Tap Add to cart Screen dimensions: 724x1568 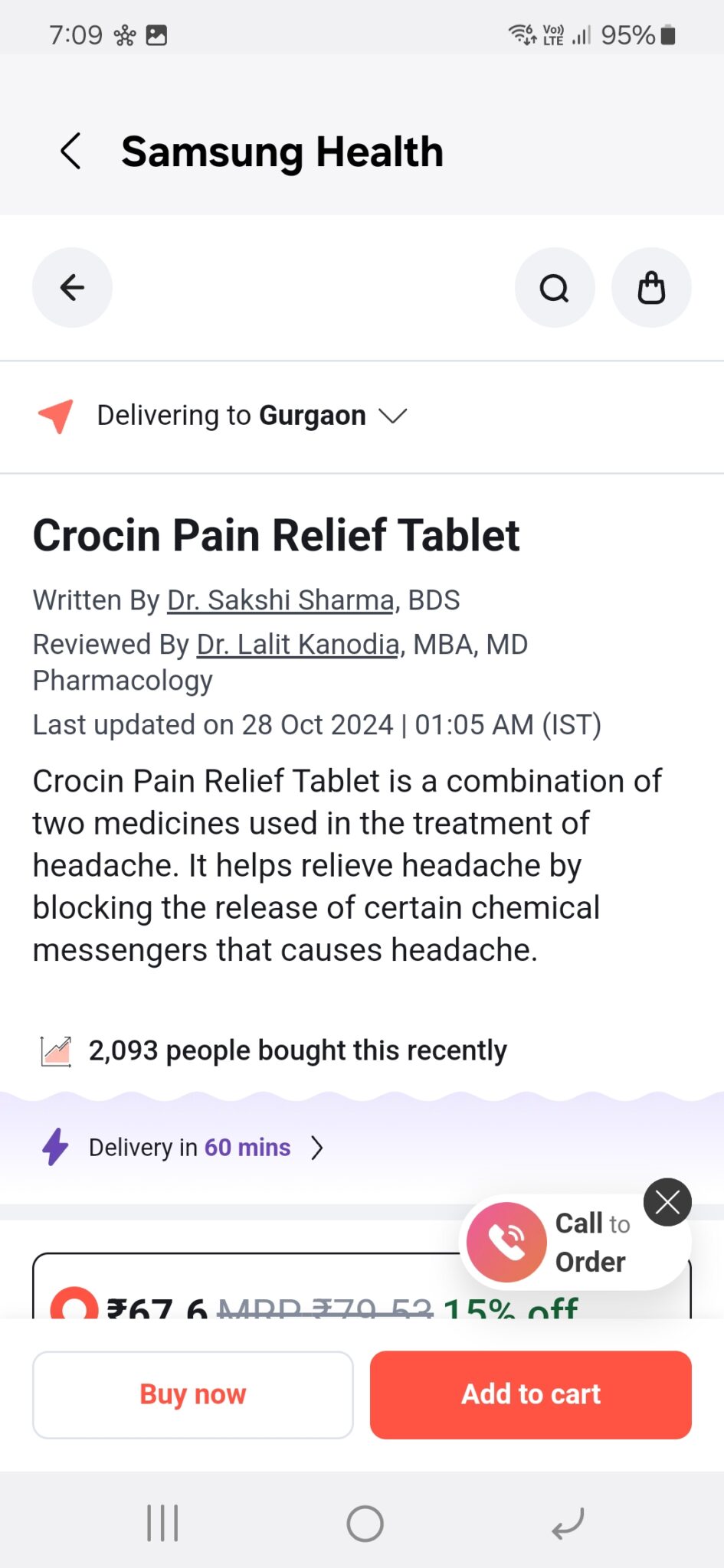coord(530,1394)
